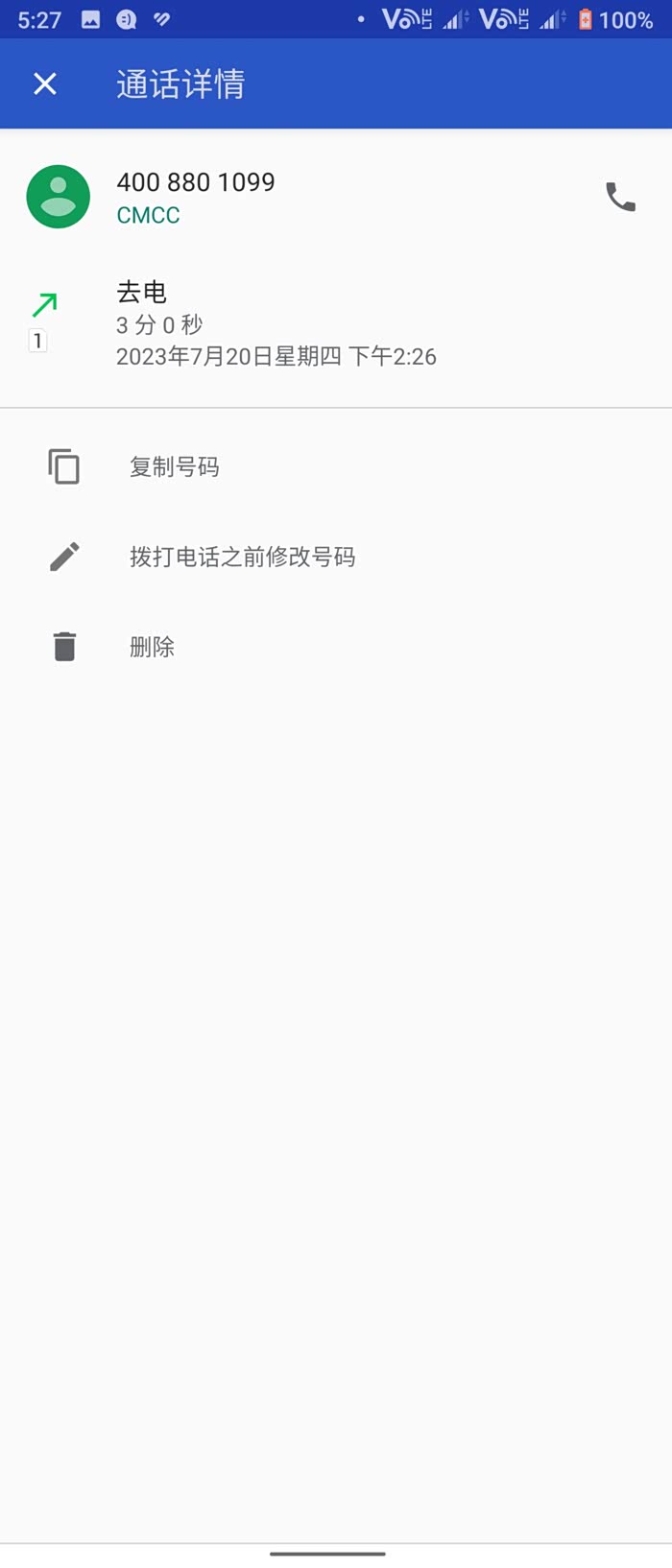Open contact avatar for 400 880 1099
Image resolution: width=672 pixels, height=1568 pixels.
[59, 197]
